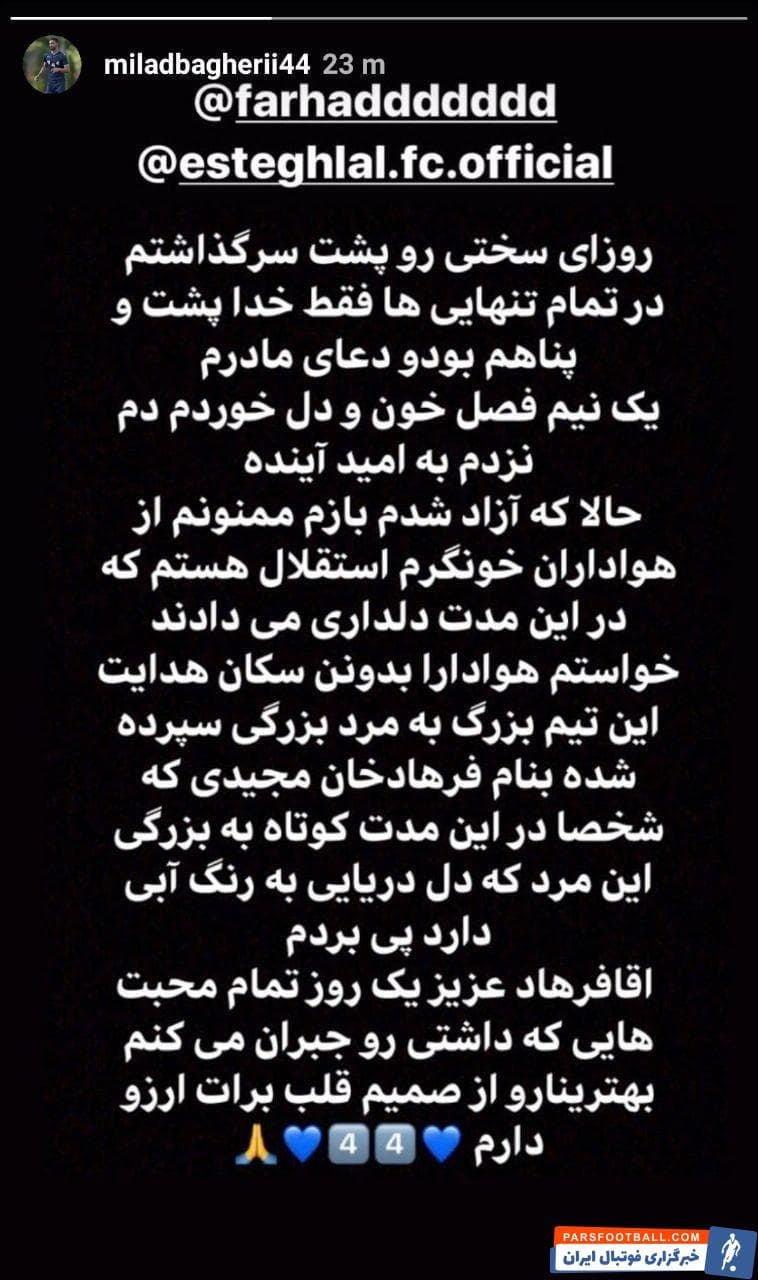This screenshot has height=1280, width=758.
Task: Open miladbagherii44's profile picture
Action: pos(52,65)
